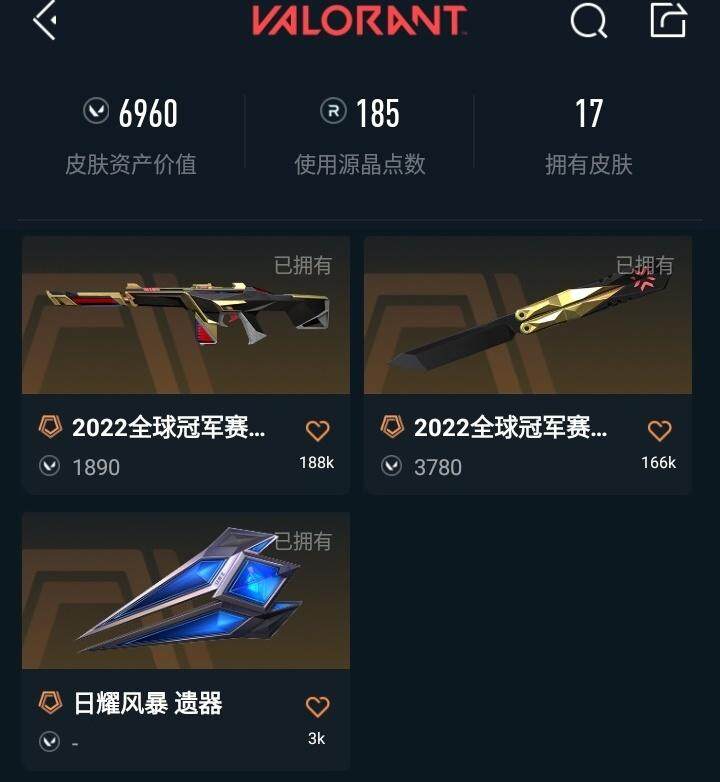Like the 日耀风暴 遗器 skin

click(317, 707)
